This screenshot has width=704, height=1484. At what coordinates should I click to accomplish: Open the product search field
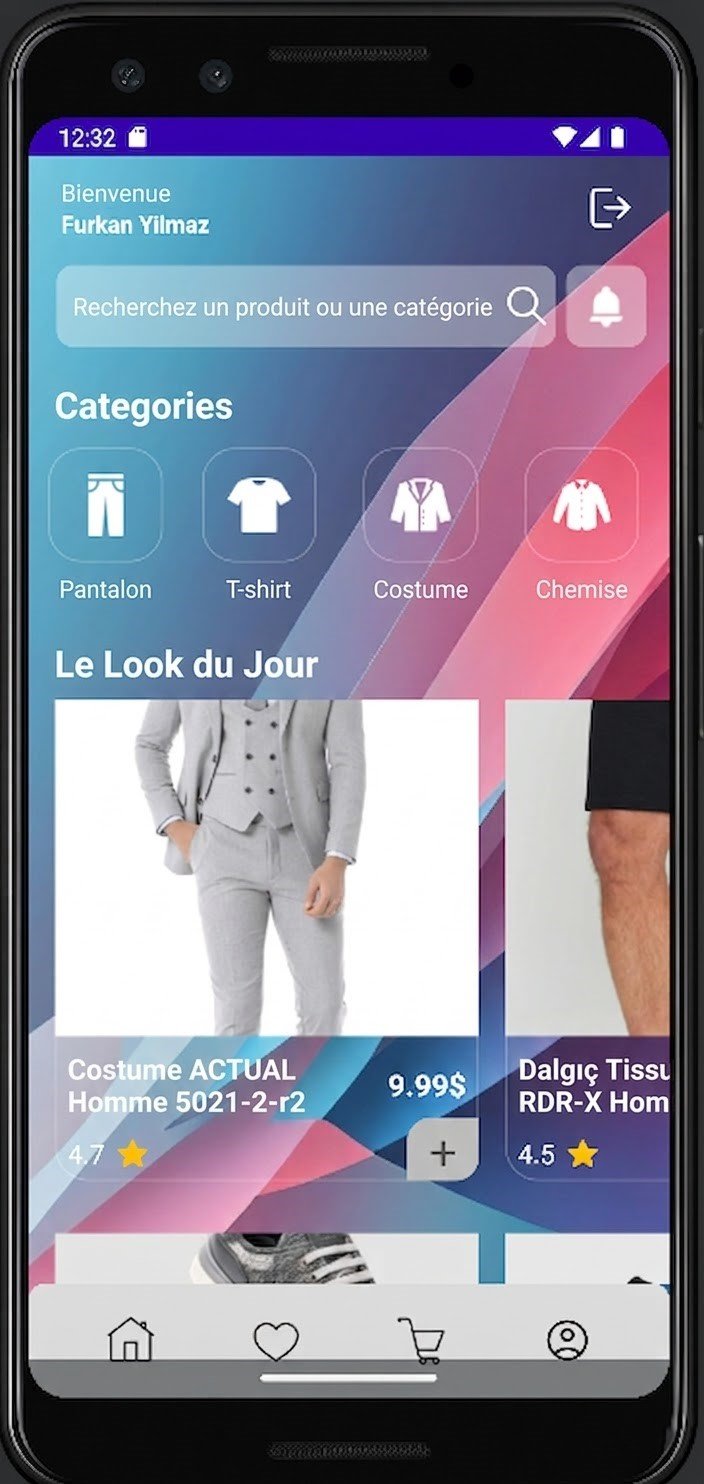pos(283,306)
